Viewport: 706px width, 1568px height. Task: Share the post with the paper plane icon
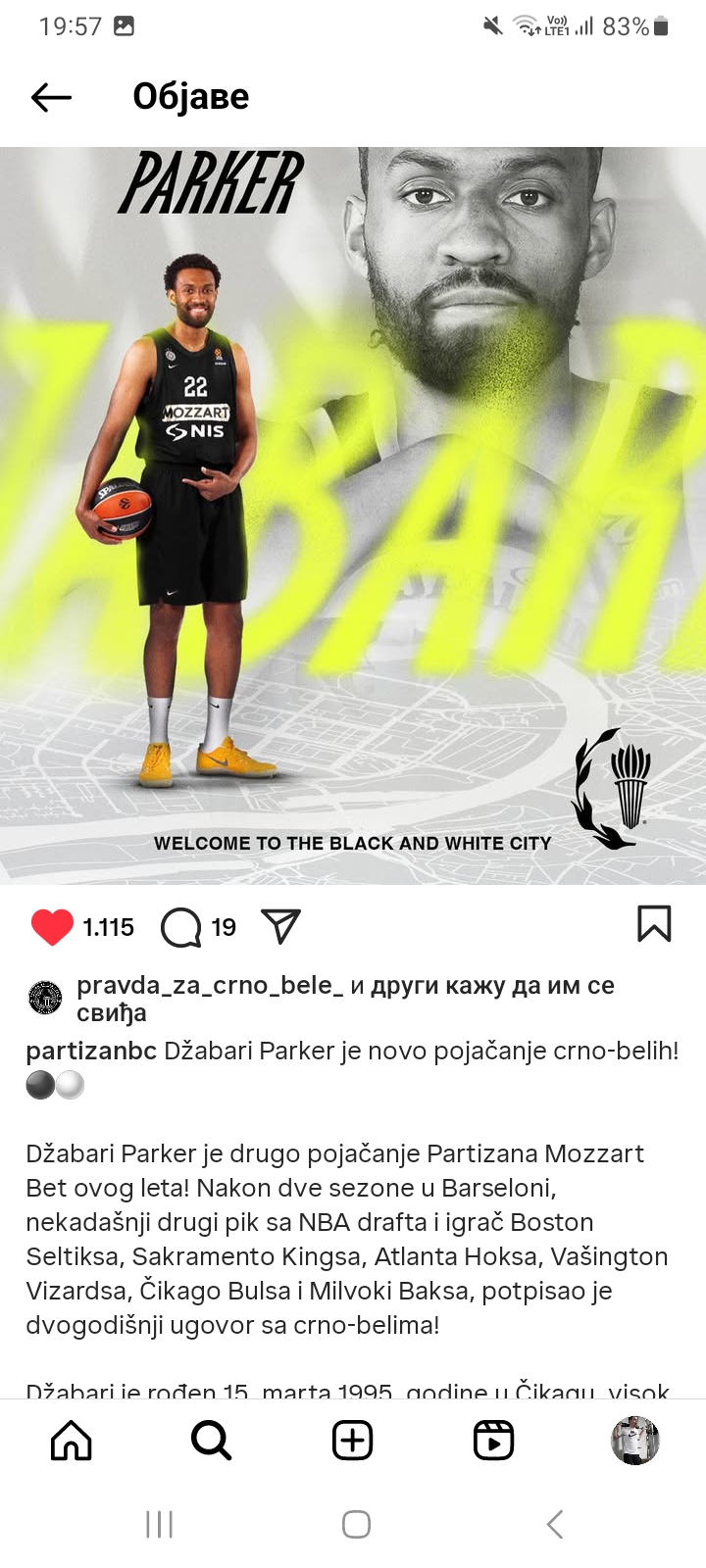click(x=280, y=926)
